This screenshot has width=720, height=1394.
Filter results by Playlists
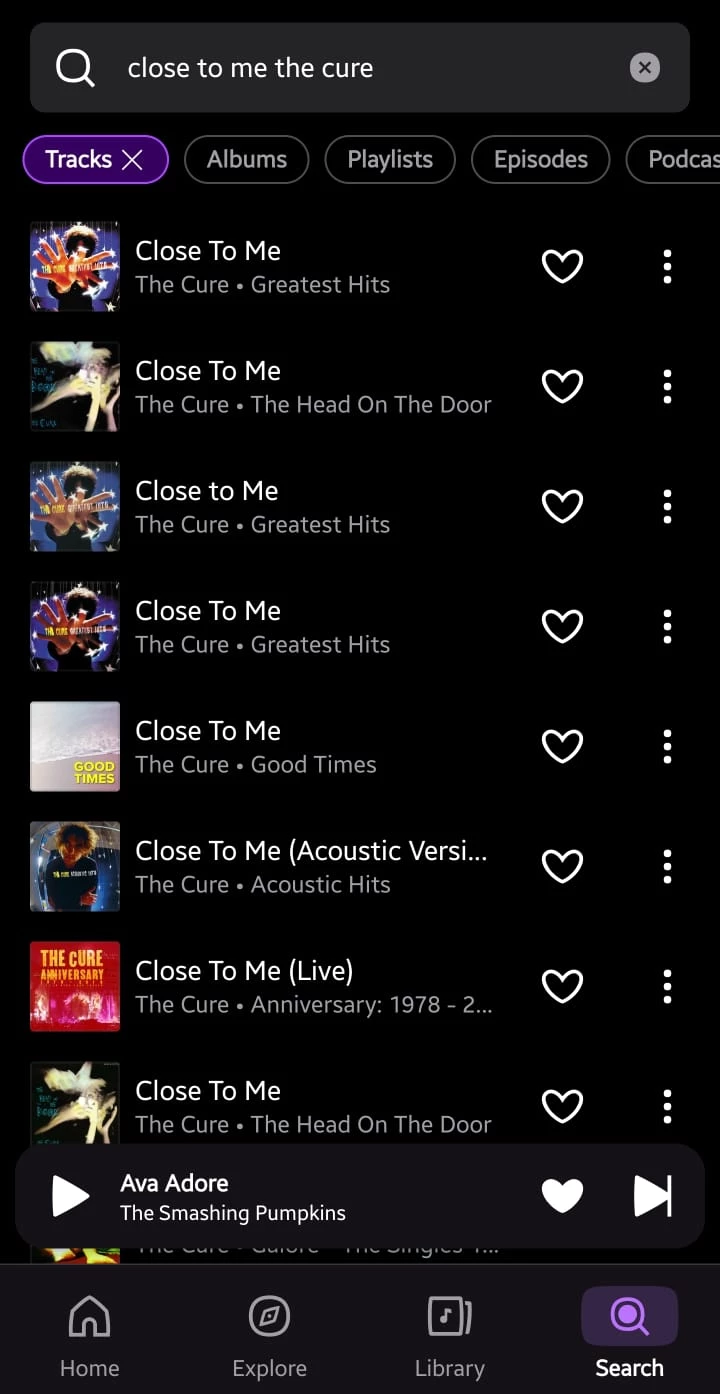390,160
